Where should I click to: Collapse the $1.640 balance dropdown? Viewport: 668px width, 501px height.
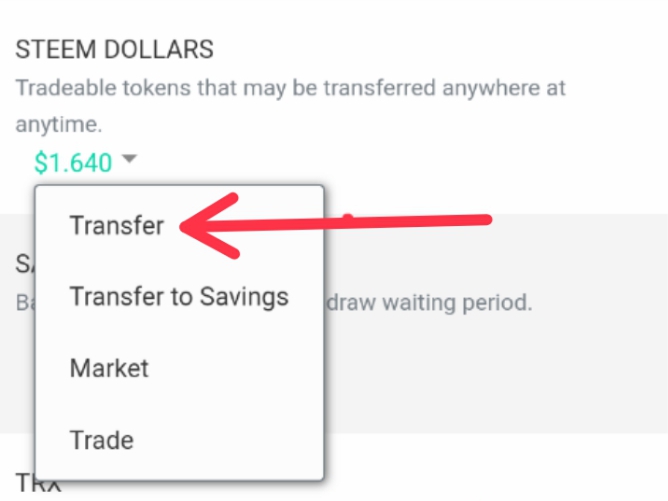click(x=85, y=162)
